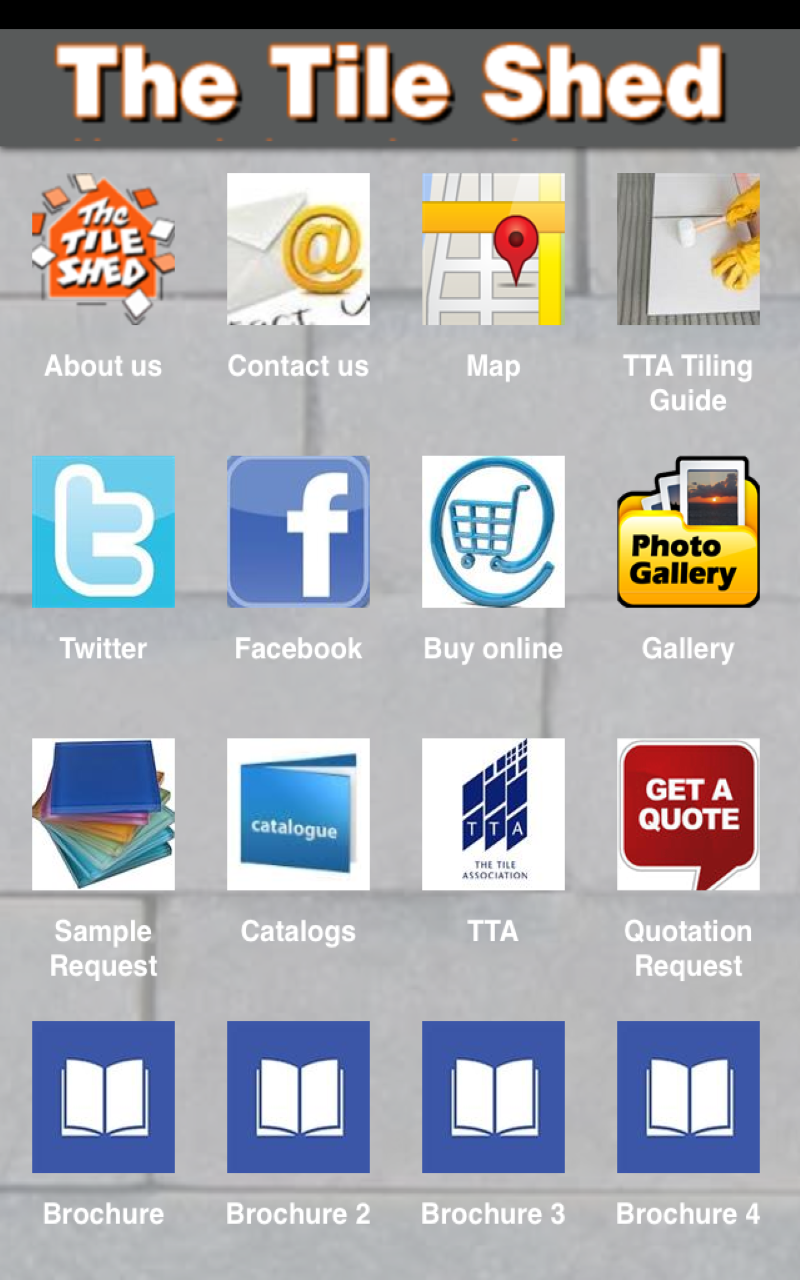Image resolution: width=800 pixels, height=1280 pixels.
Task: Tap the Facebook icon
Action: [x=298, y=531]
